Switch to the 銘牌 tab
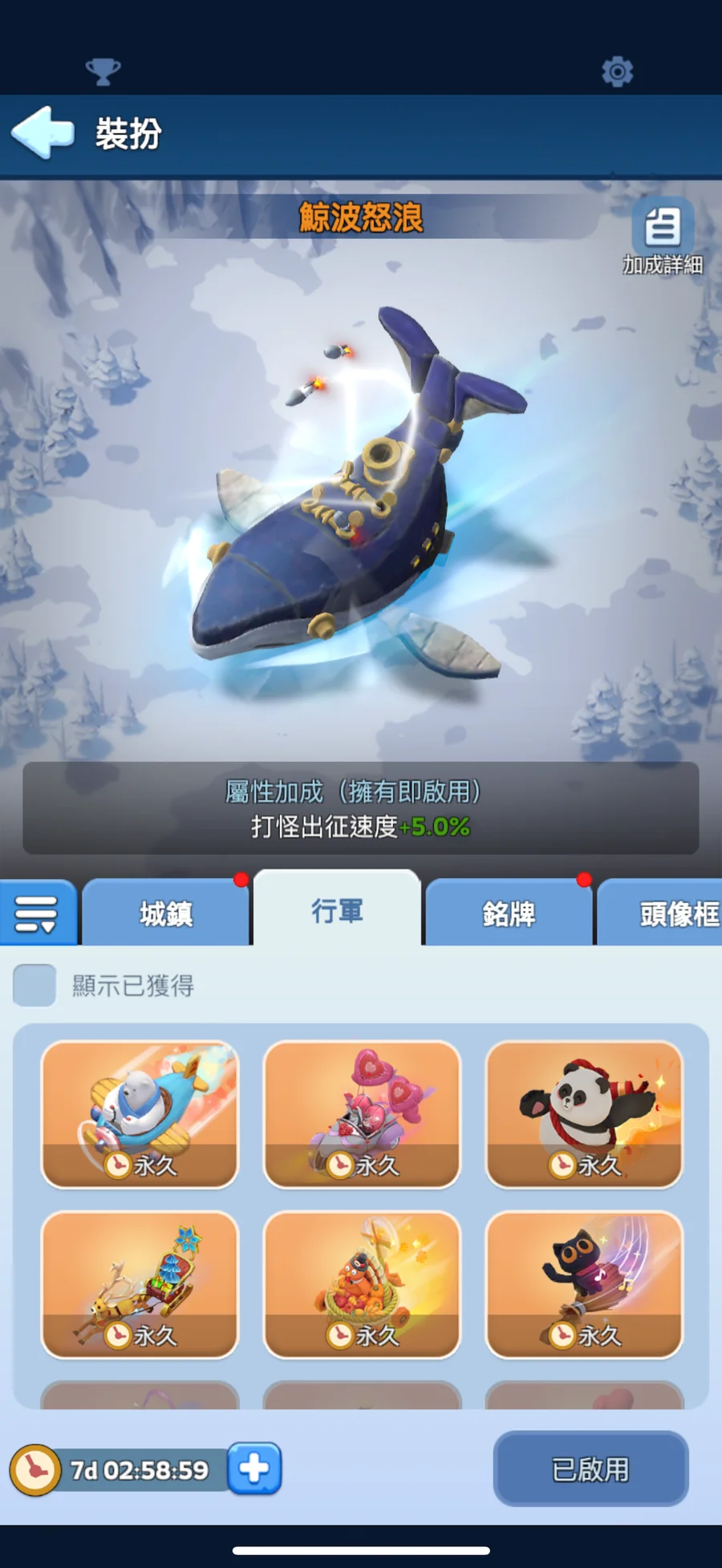 509,914
